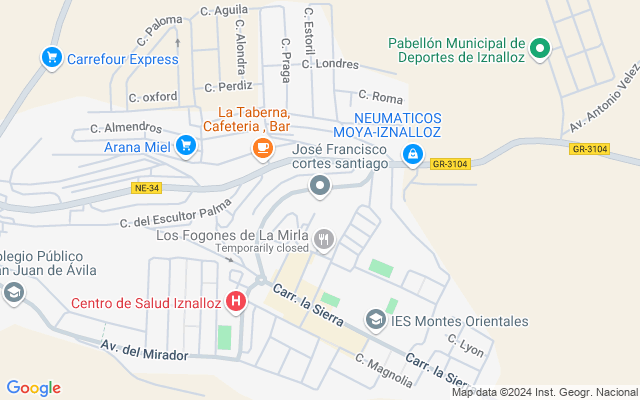Open La Taberna Cafeteria Bar marker
640x400 pixels.
tap(262, 148)
